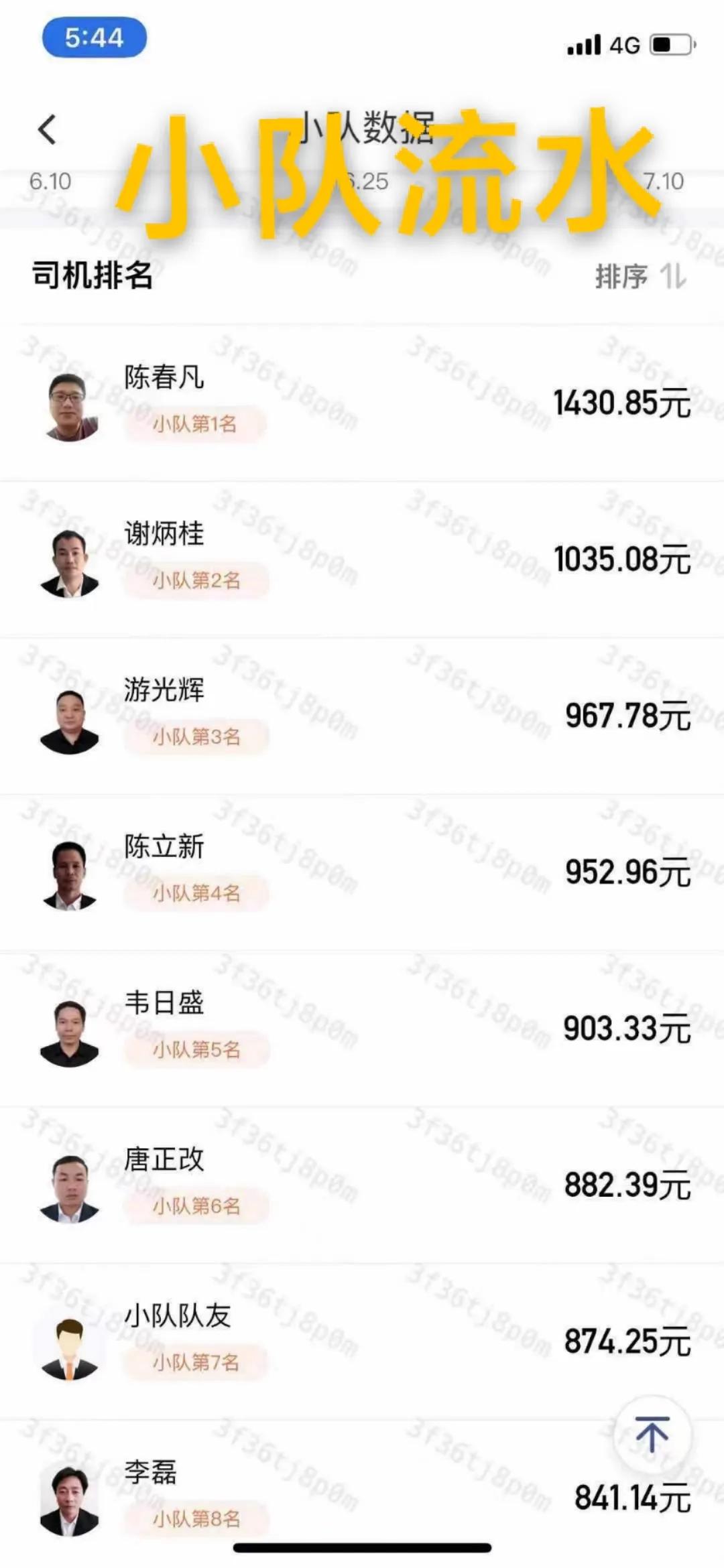
Task: Tap the 排序 sort control to expand options
Action: [x=623, y=274]
